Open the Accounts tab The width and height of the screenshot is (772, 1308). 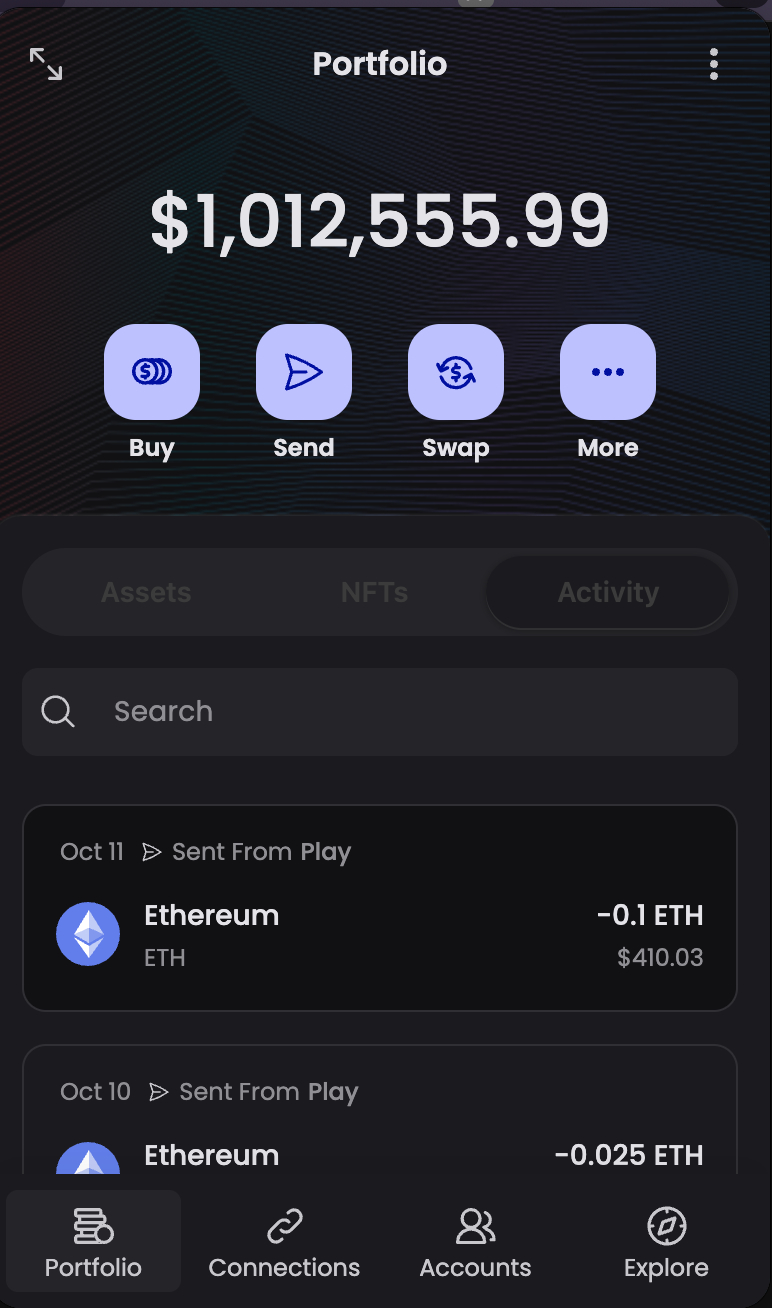coord(475,1241)
